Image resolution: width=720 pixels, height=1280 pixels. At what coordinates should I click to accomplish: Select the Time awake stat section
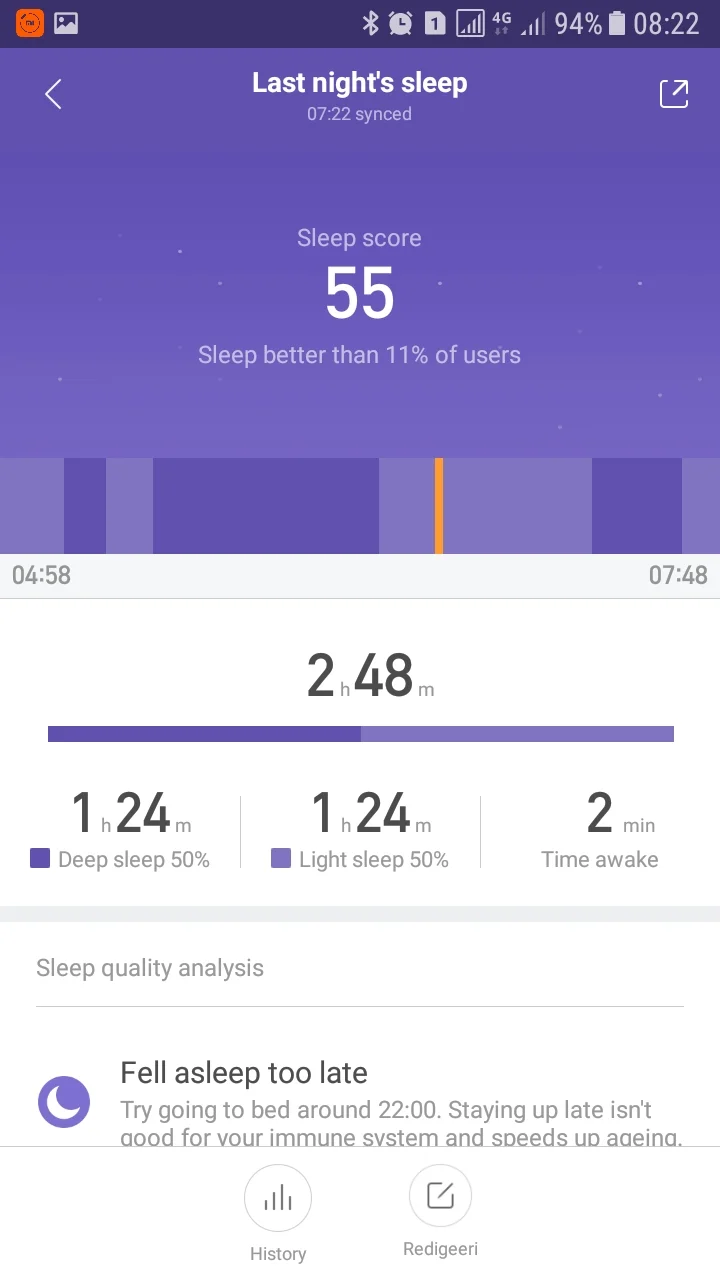600,830
